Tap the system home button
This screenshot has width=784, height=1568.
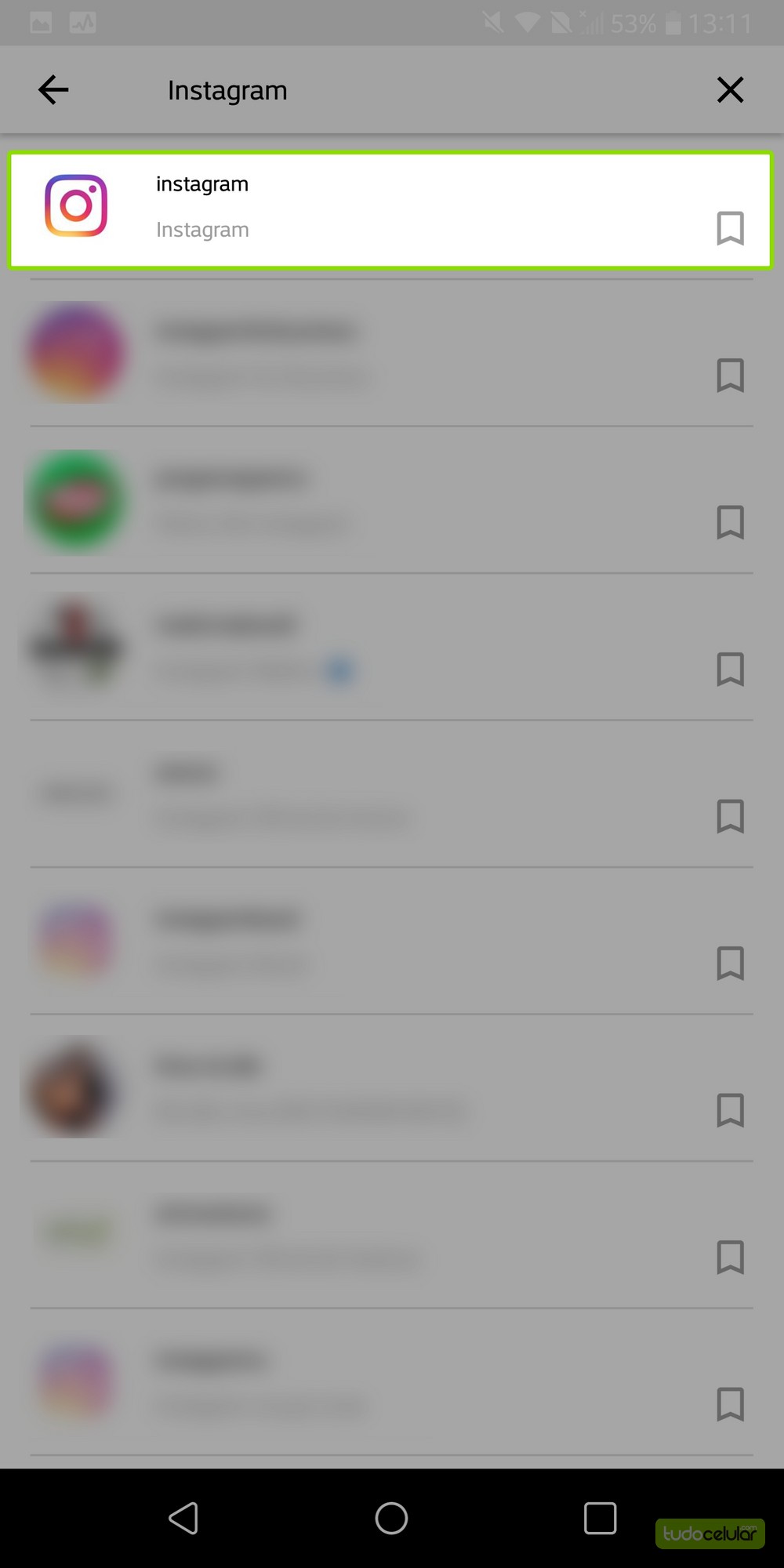[x=391, y=1518]
